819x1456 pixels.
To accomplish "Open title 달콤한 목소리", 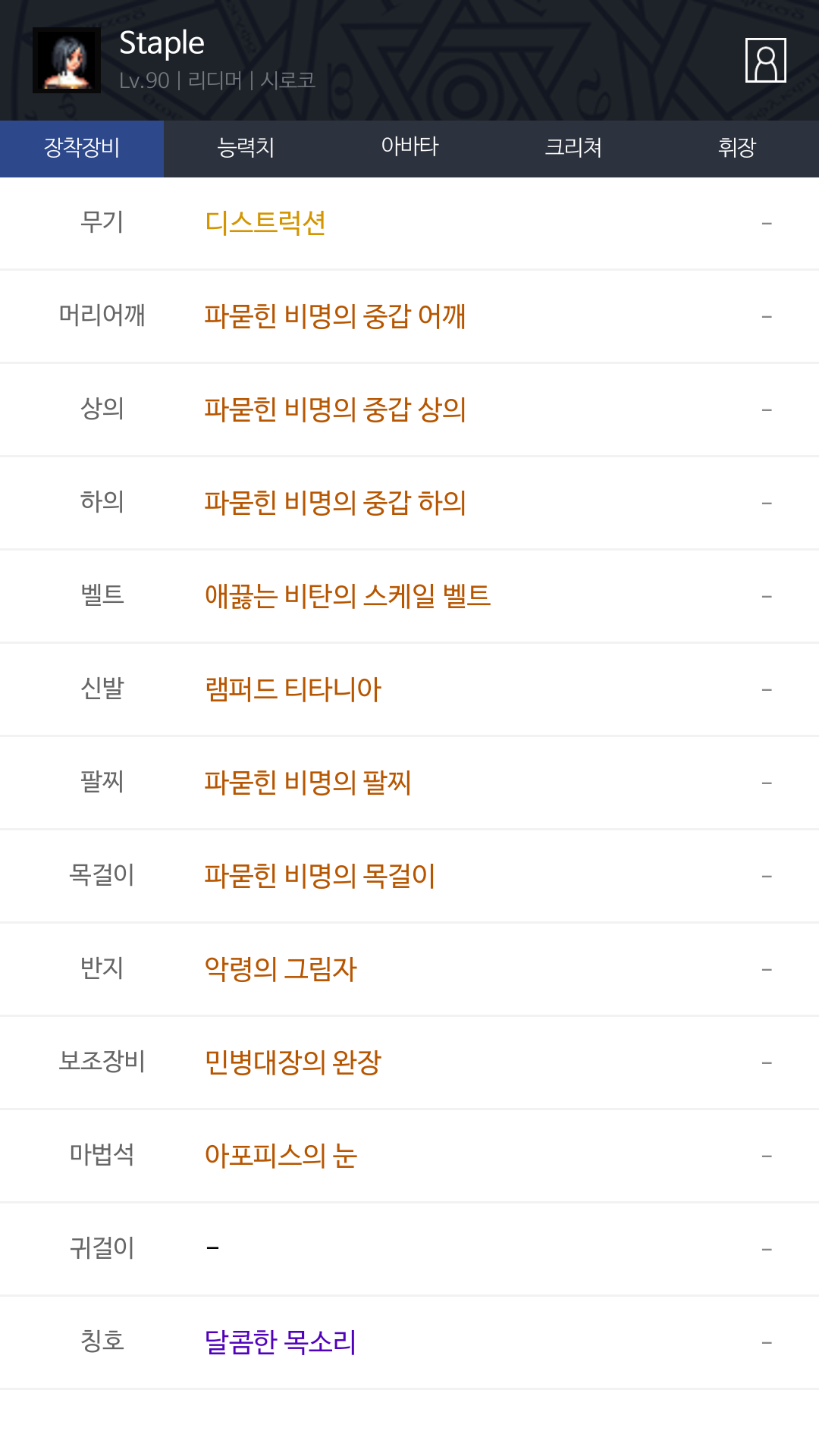I will pos(281,1342).
